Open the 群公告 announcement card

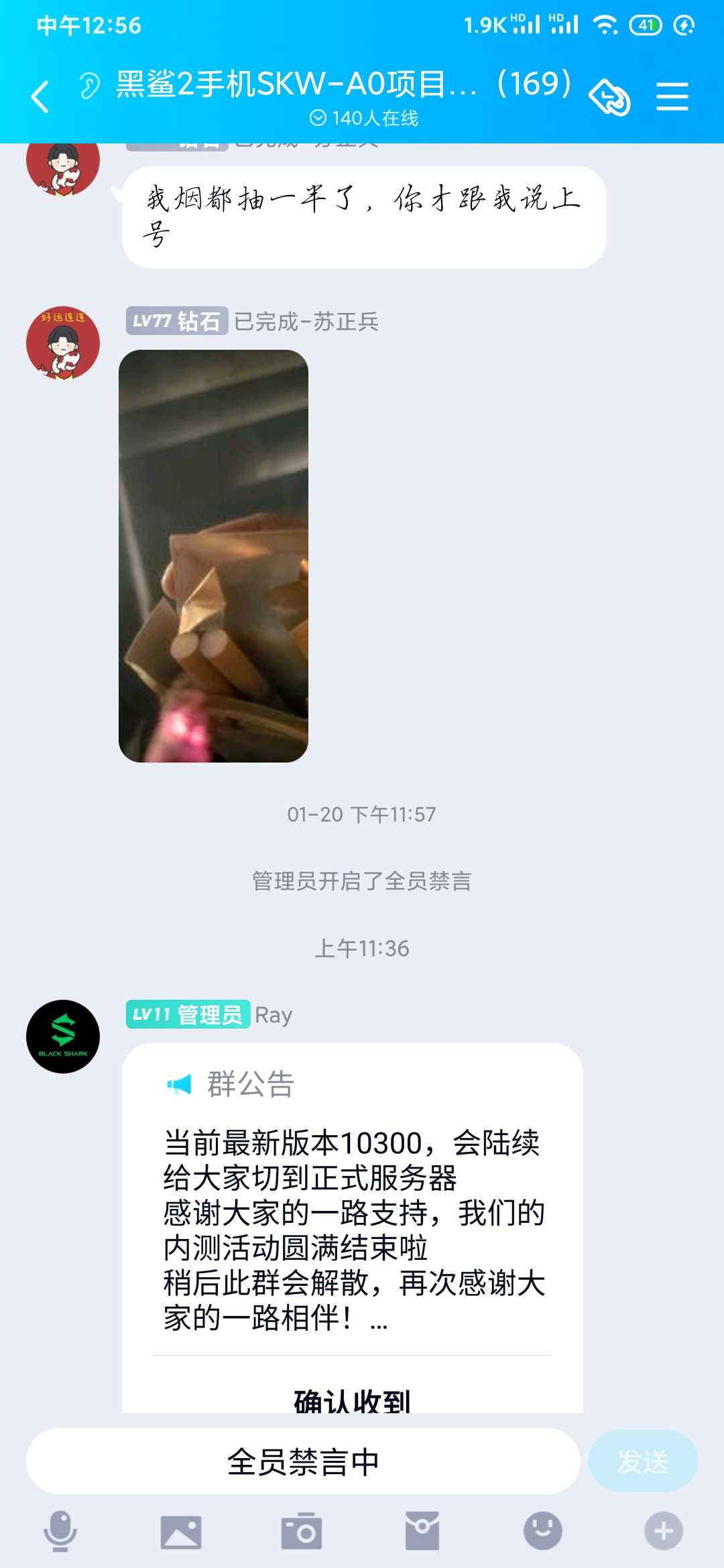(x=352, y=1199)
